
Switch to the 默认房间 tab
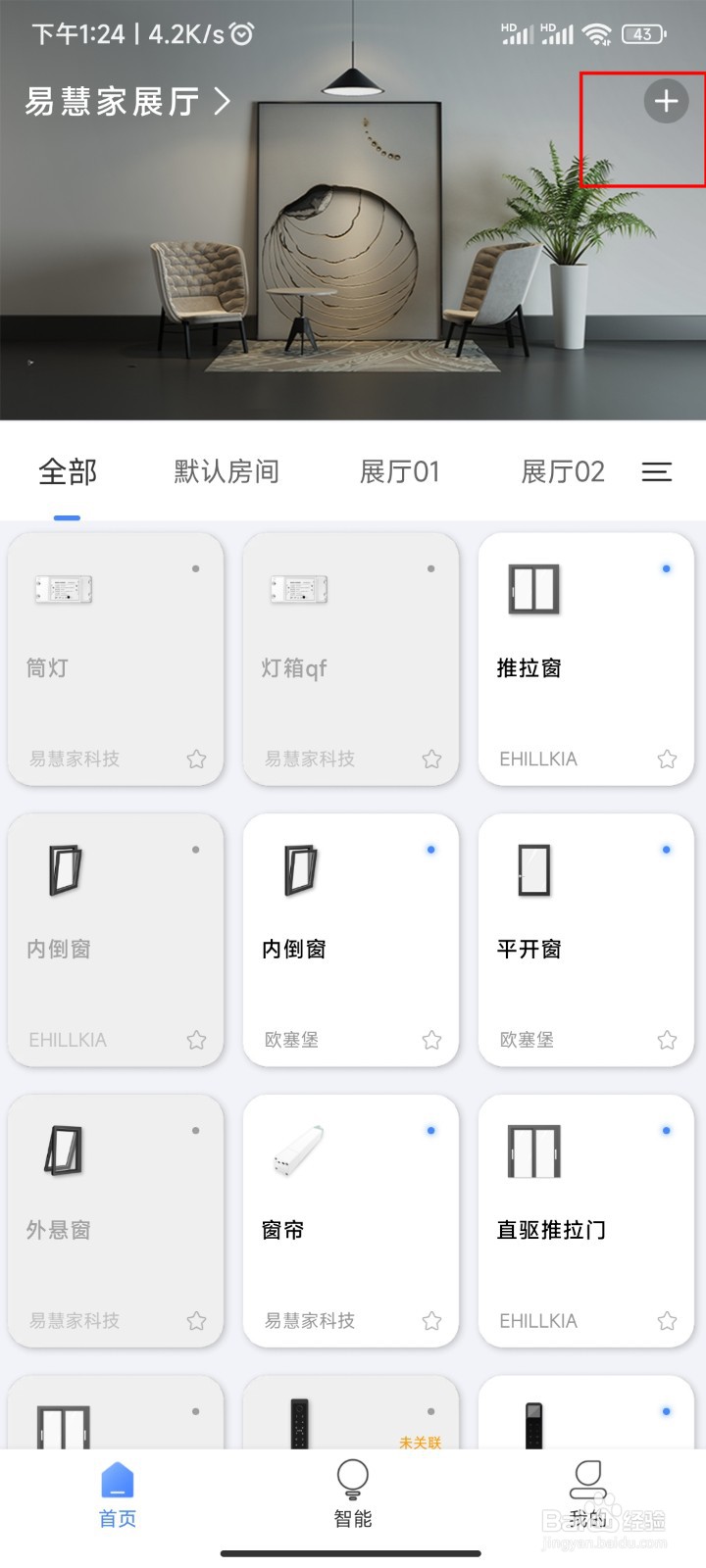pos(226,472)
